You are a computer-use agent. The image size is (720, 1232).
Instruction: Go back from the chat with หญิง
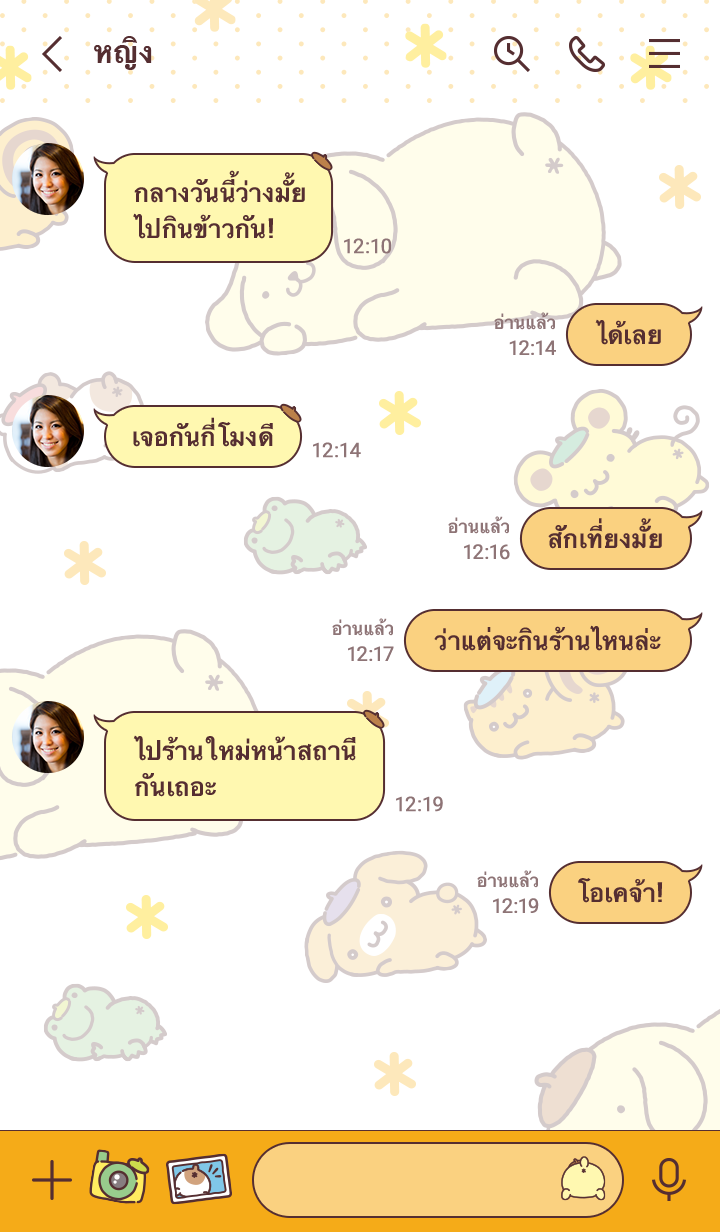(52, 54)
